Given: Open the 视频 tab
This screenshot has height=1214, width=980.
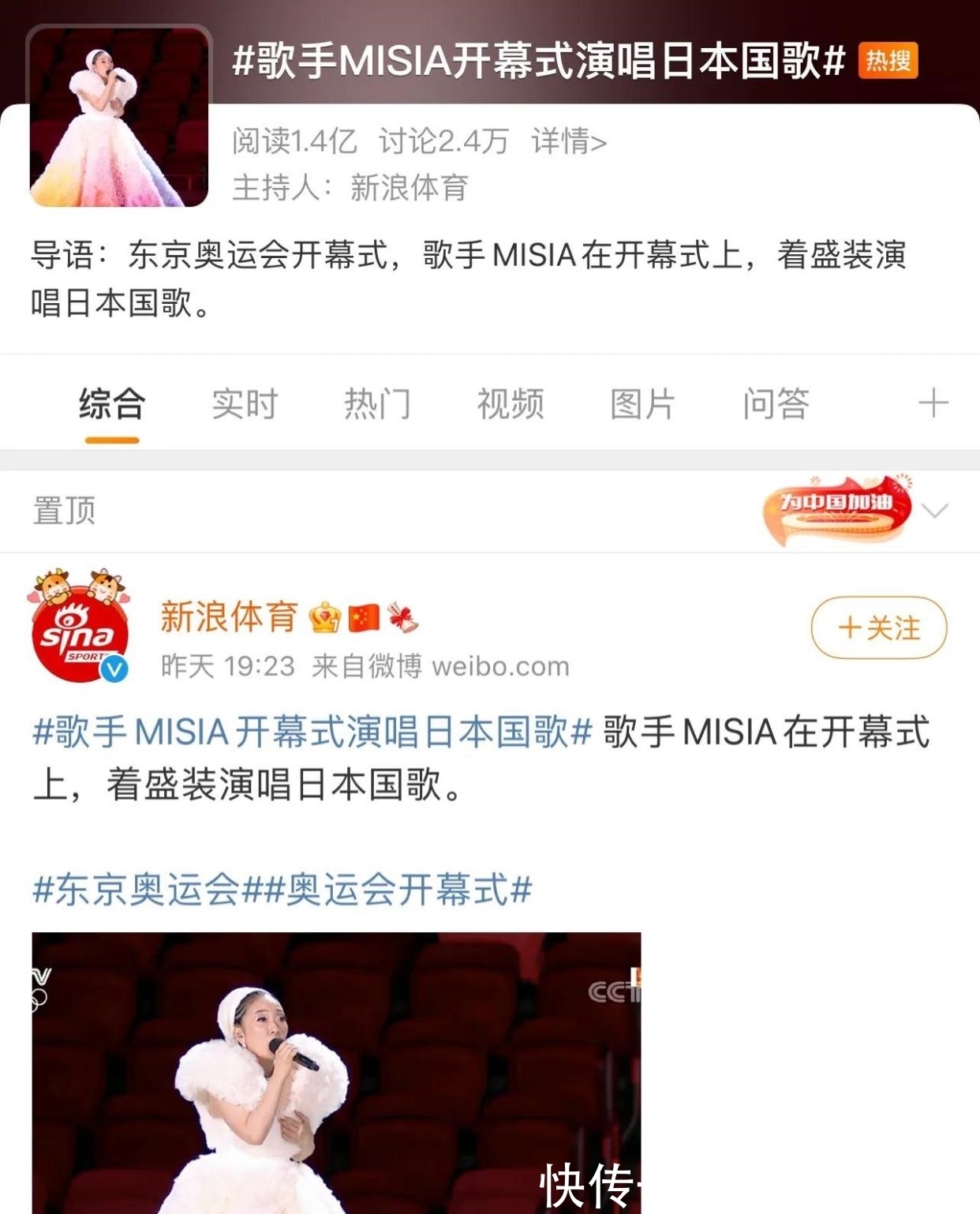Looking at the screenshot, I should coord(511,404).
